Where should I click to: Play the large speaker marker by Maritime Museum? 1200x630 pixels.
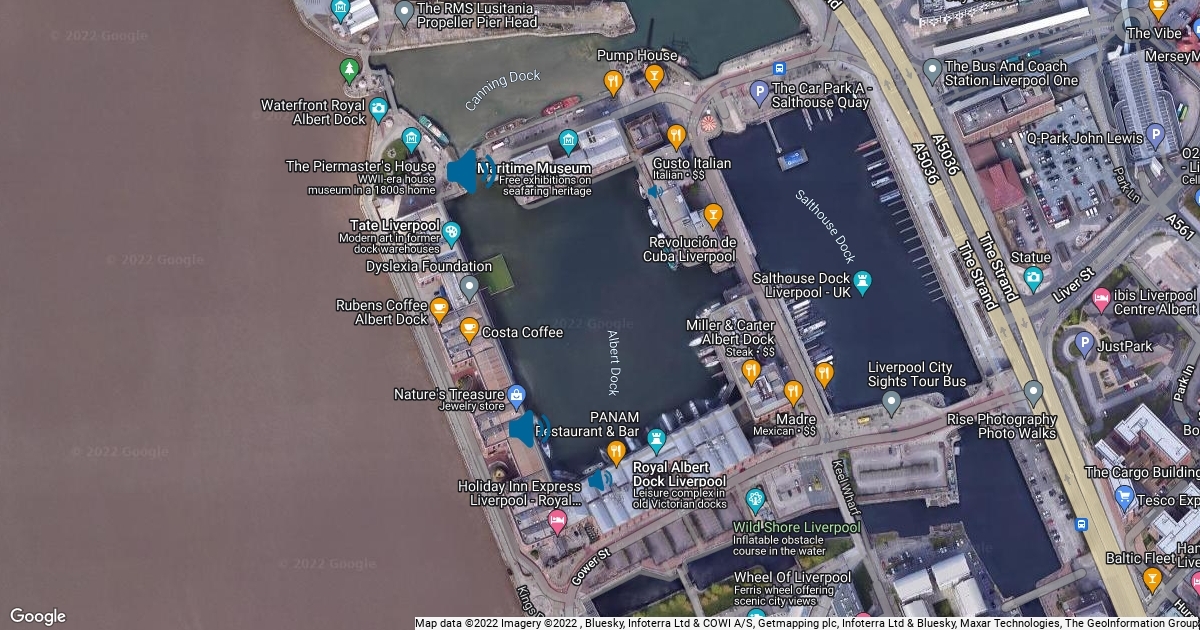click(x=463, y=172)
